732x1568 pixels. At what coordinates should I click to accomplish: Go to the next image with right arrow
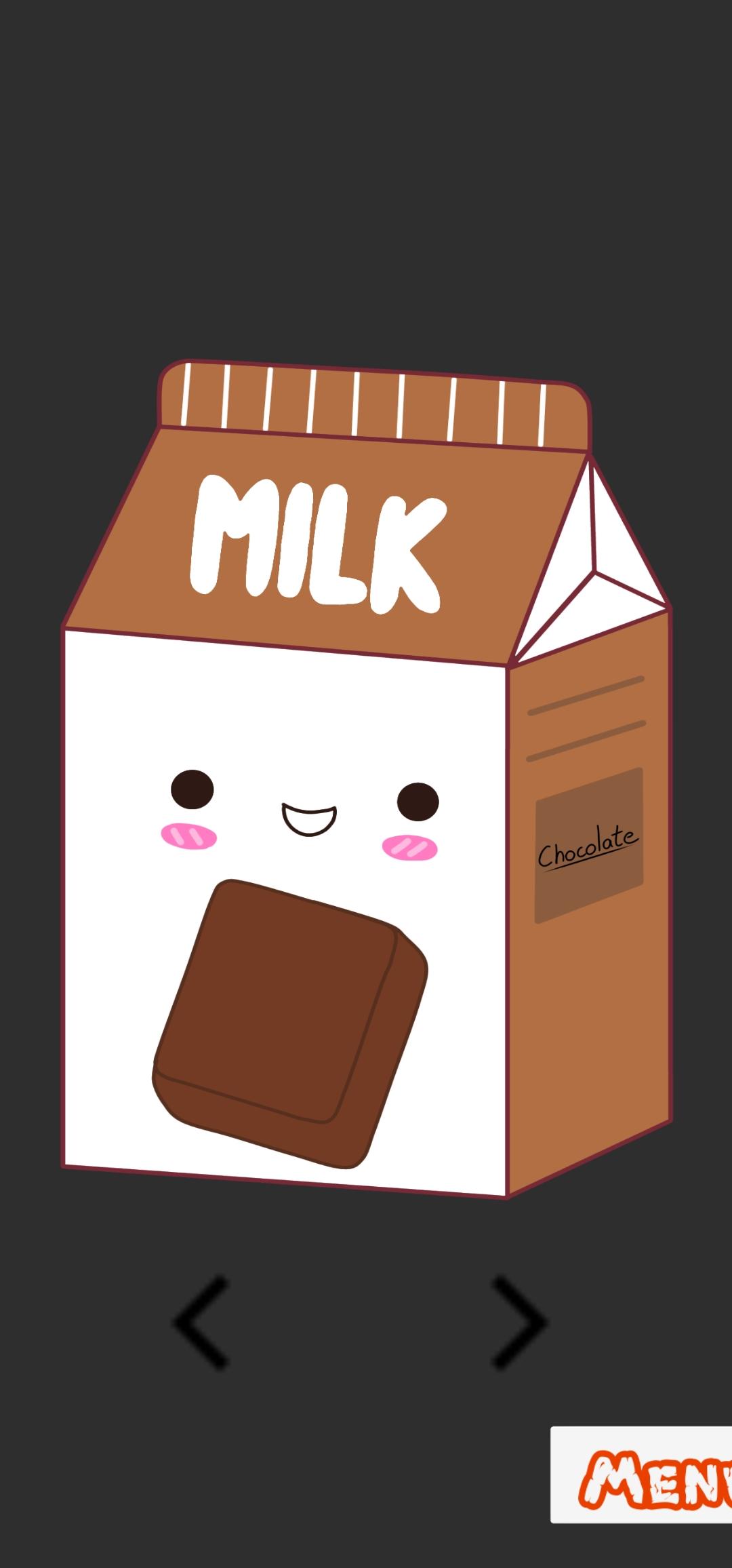(518, 1322)
